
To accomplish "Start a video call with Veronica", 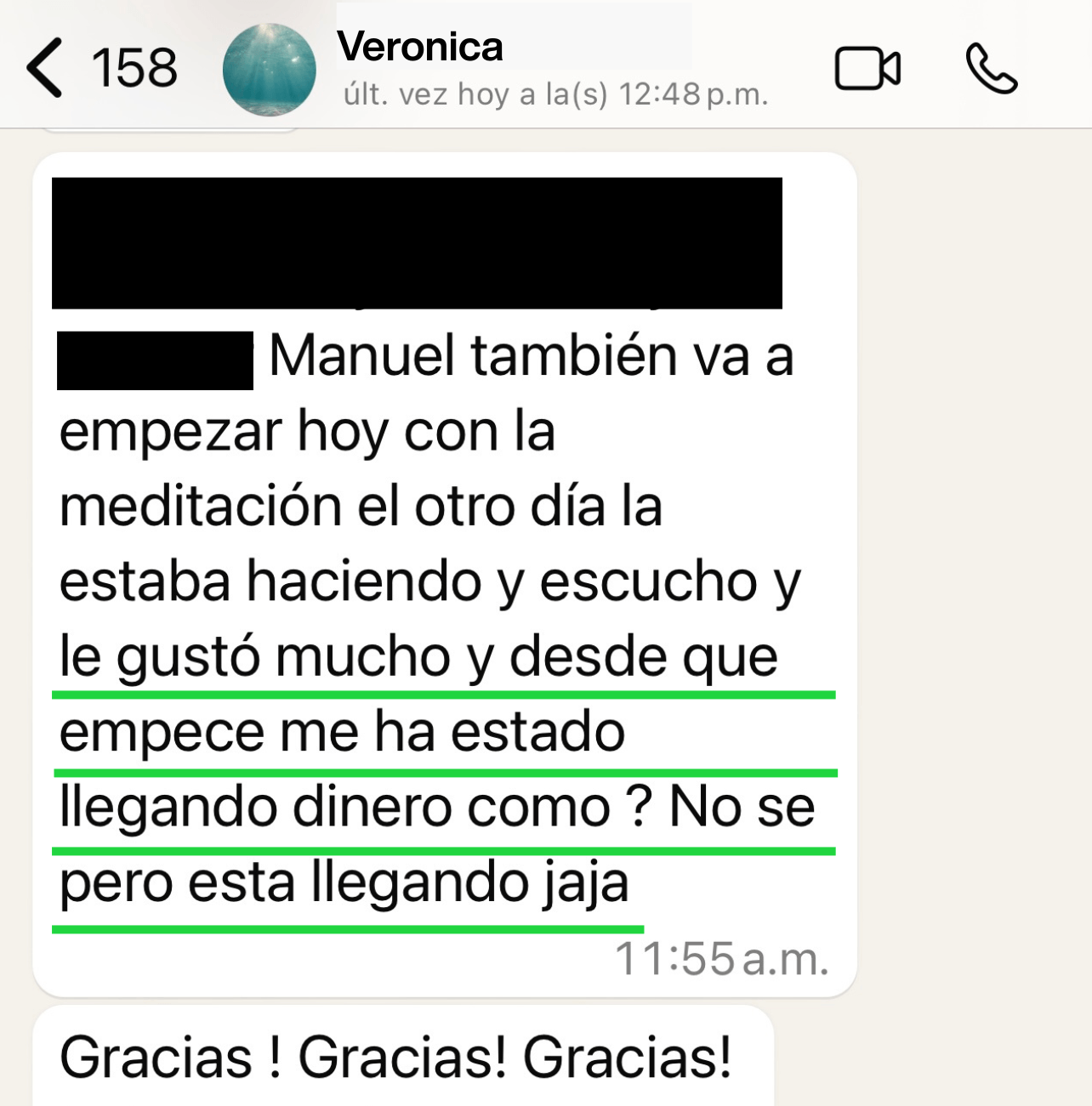I will pyautogui.click(x=867, y=69).
